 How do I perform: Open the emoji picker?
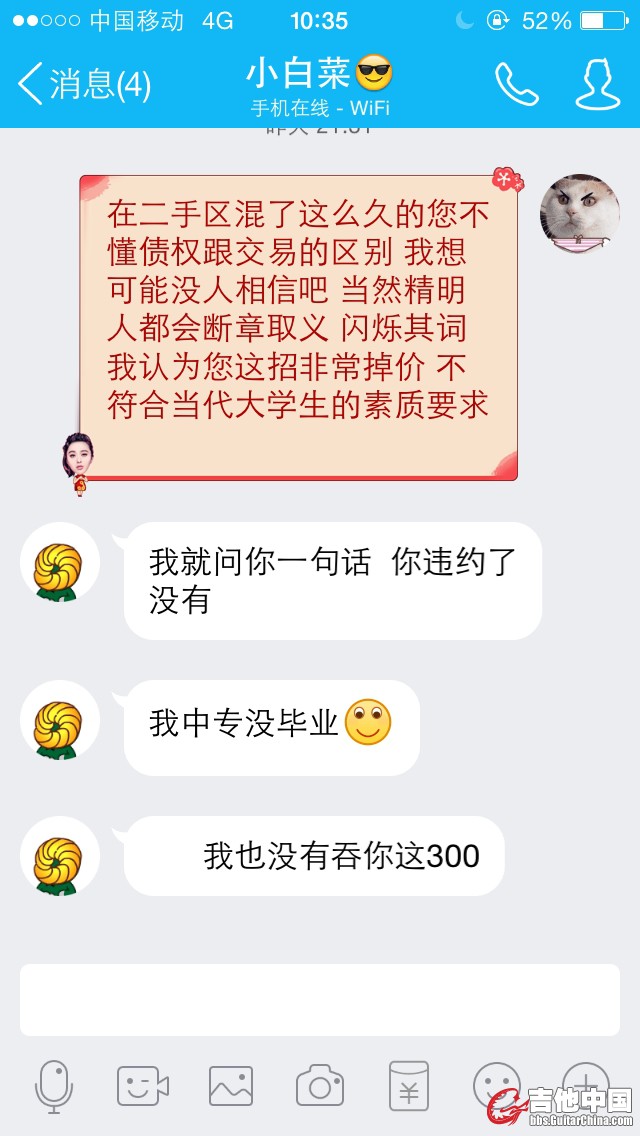496,1084
